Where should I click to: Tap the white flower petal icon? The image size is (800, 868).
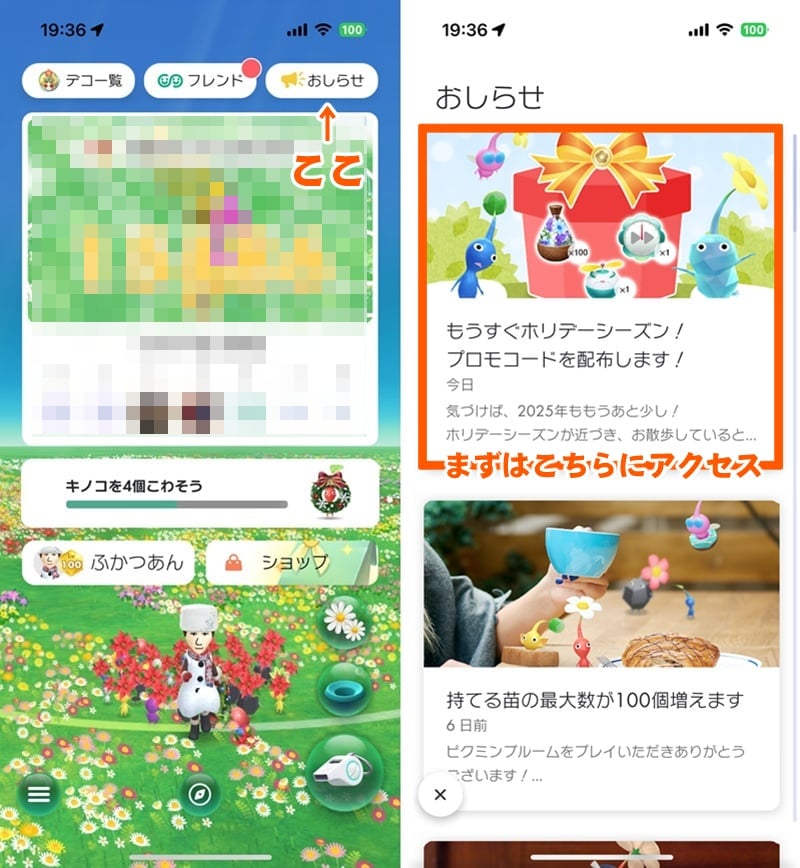point(346,624)
